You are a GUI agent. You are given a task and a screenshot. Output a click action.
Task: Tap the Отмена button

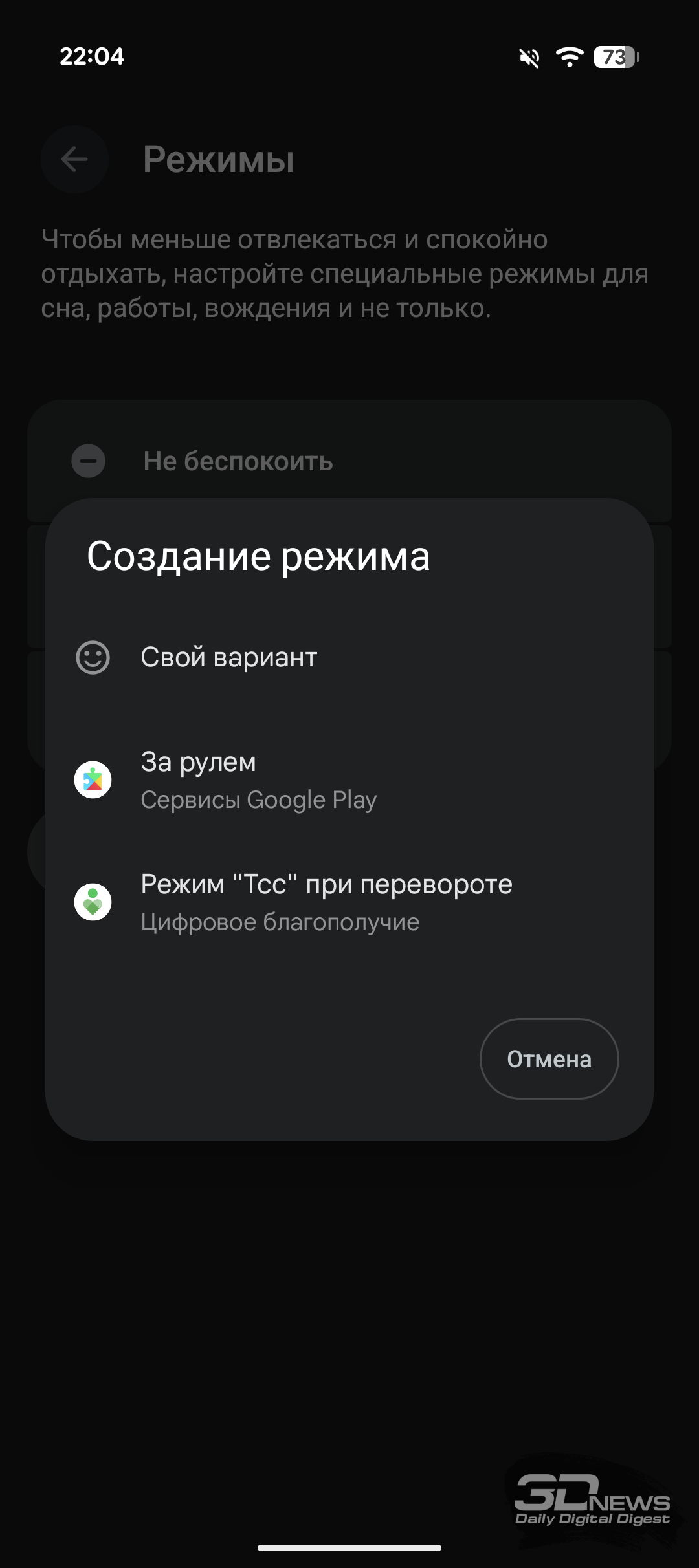[x=549, y=1059]
